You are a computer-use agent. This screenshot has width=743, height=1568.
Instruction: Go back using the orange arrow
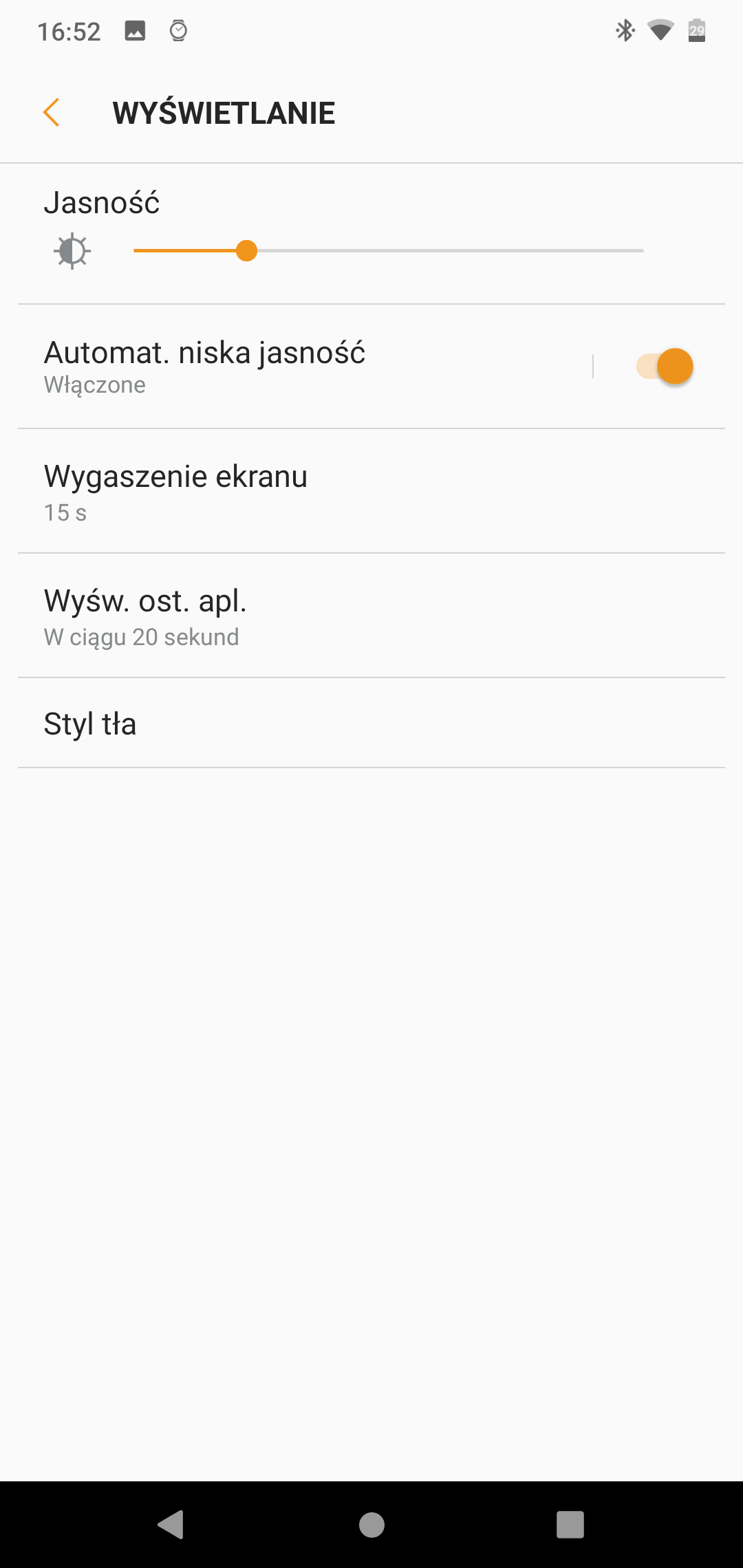coord(52,113)
